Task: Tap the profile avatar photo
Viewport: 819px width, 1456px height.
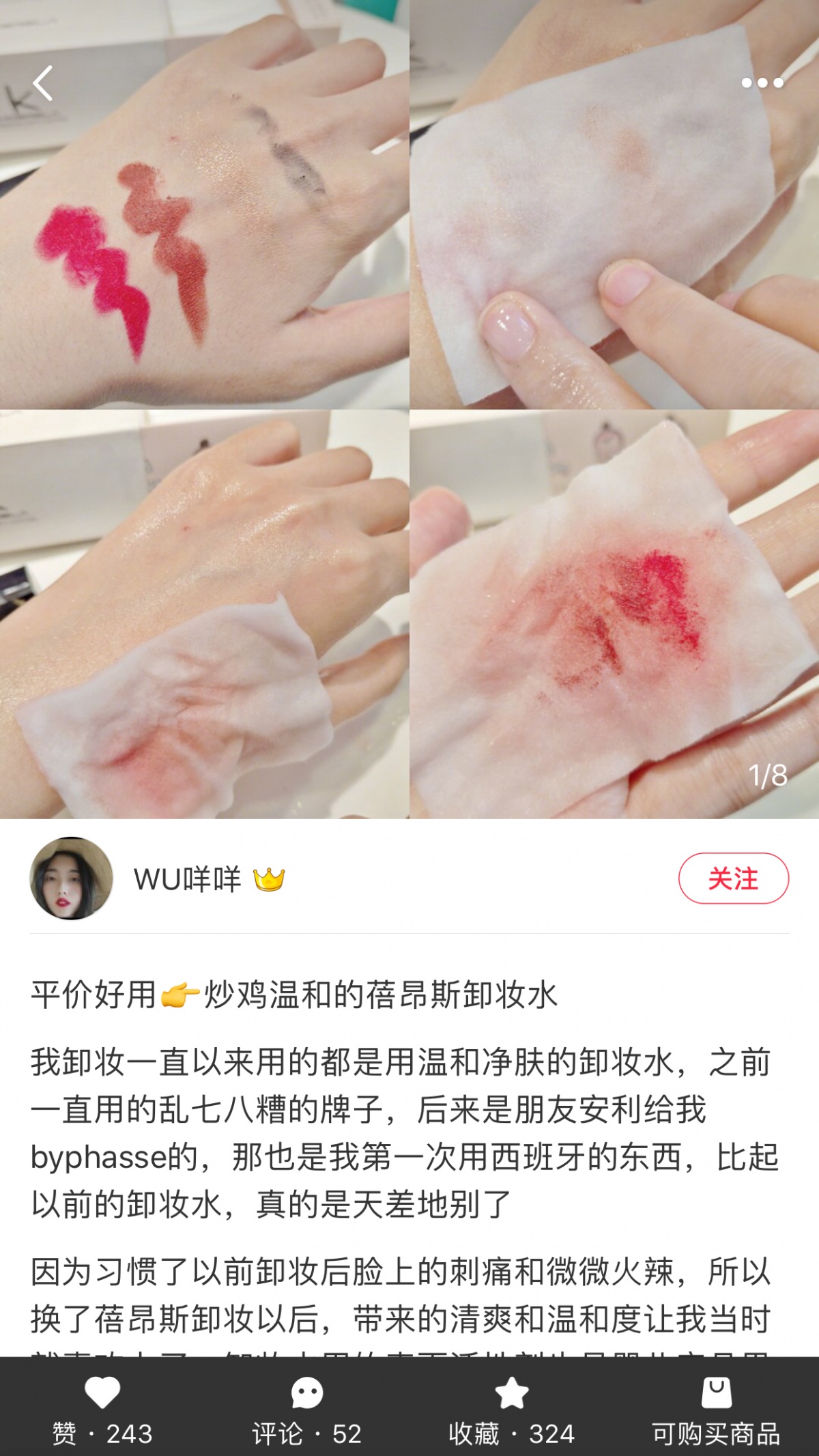Action: (x=71, y=882)
